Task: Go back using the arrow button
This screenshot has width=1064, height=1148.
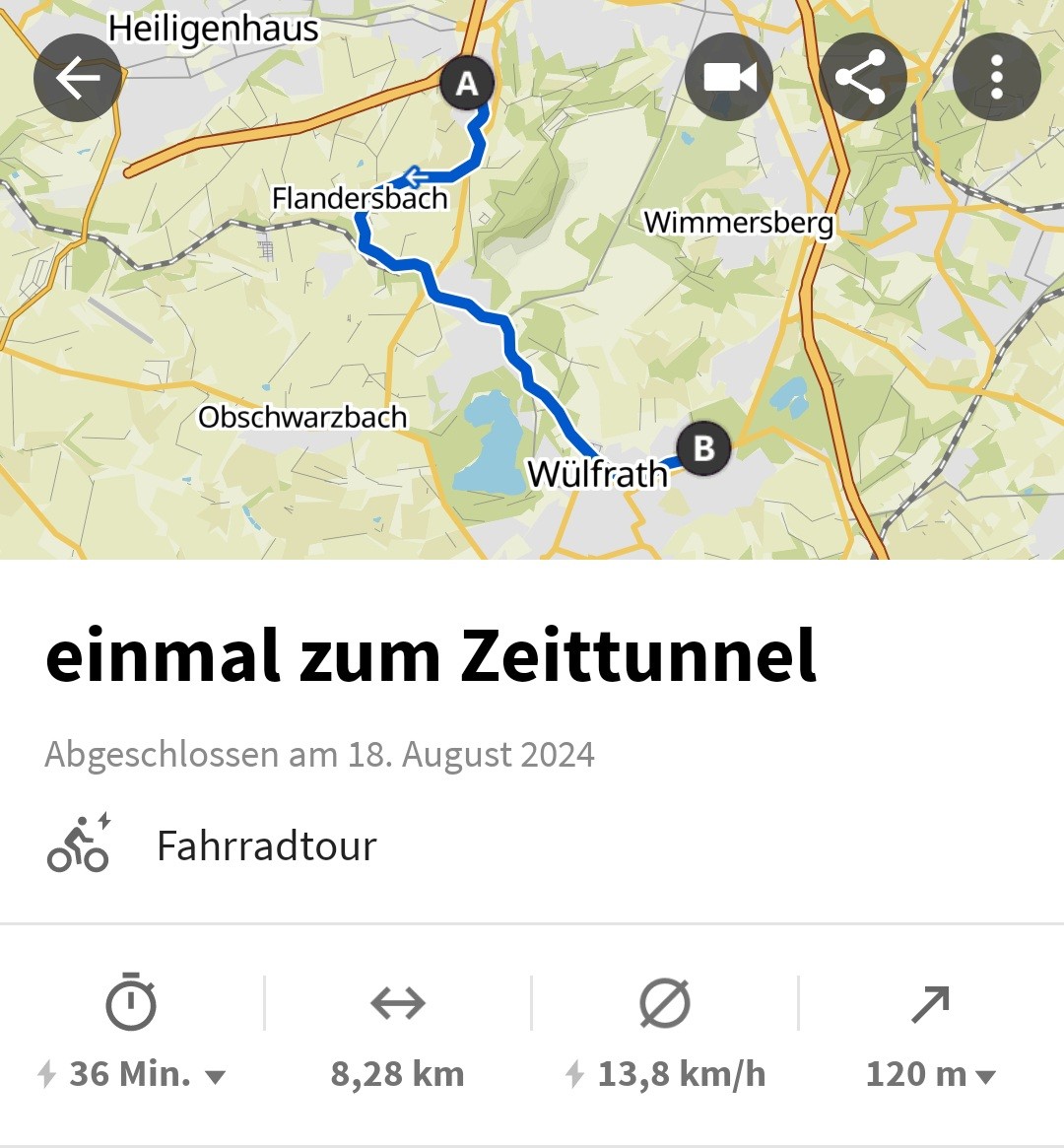Action: click(x=77, y=78)
